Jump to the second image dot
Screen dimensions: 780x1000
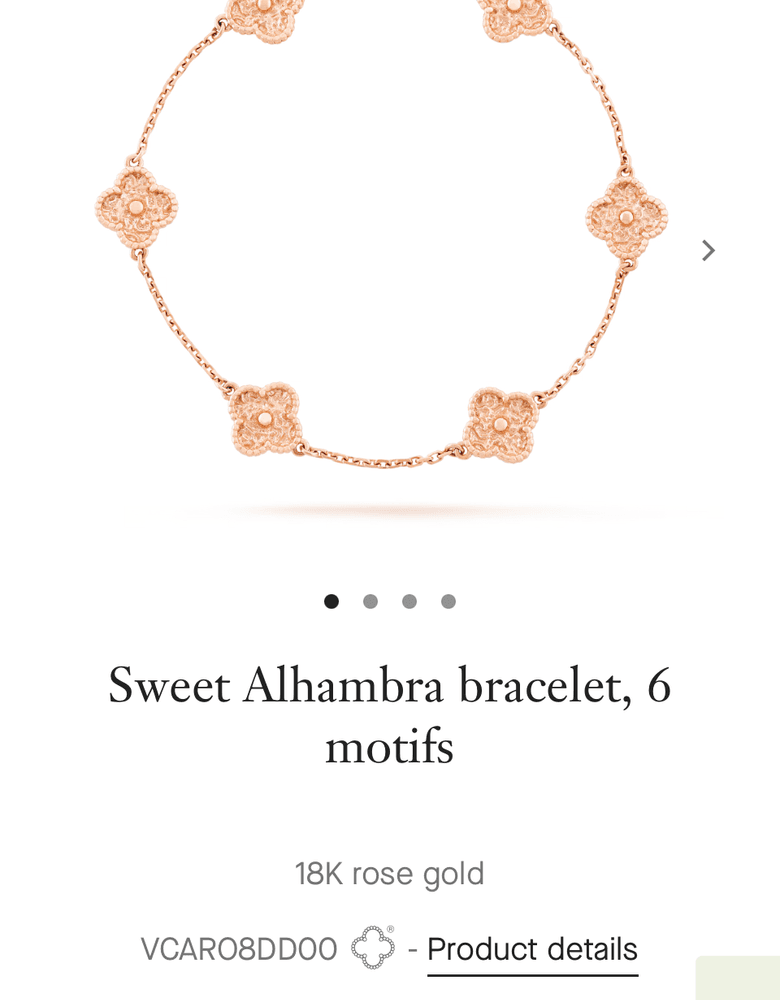tap(370, 601)
